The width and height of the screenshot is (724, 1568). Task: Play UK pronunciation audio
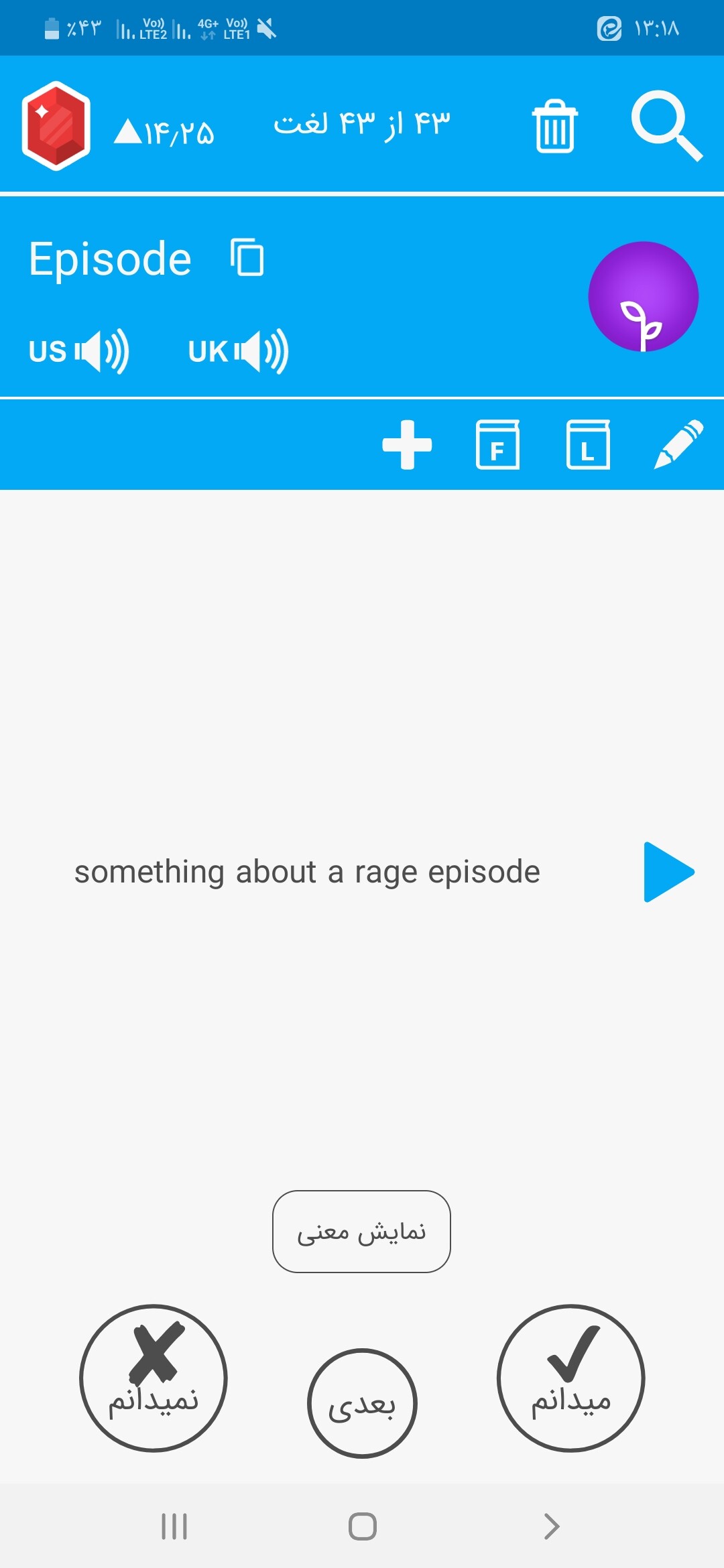239,351
